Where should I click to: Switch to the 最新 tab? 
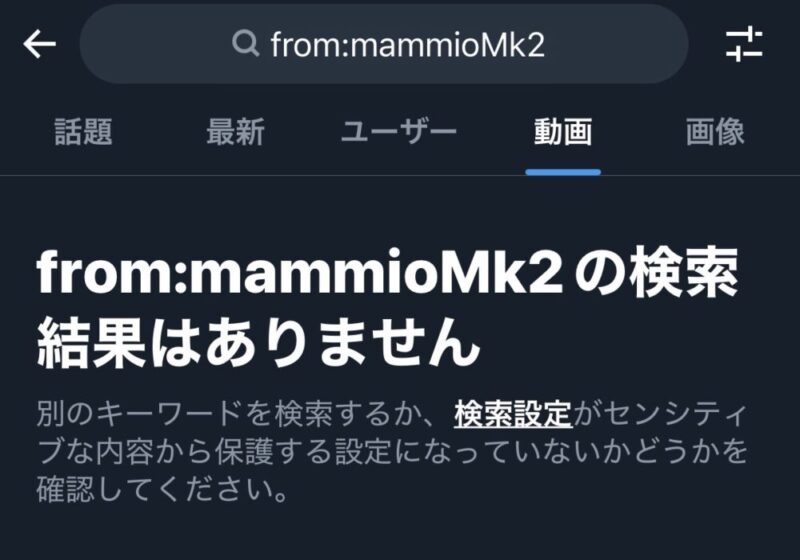pos(235,132)
